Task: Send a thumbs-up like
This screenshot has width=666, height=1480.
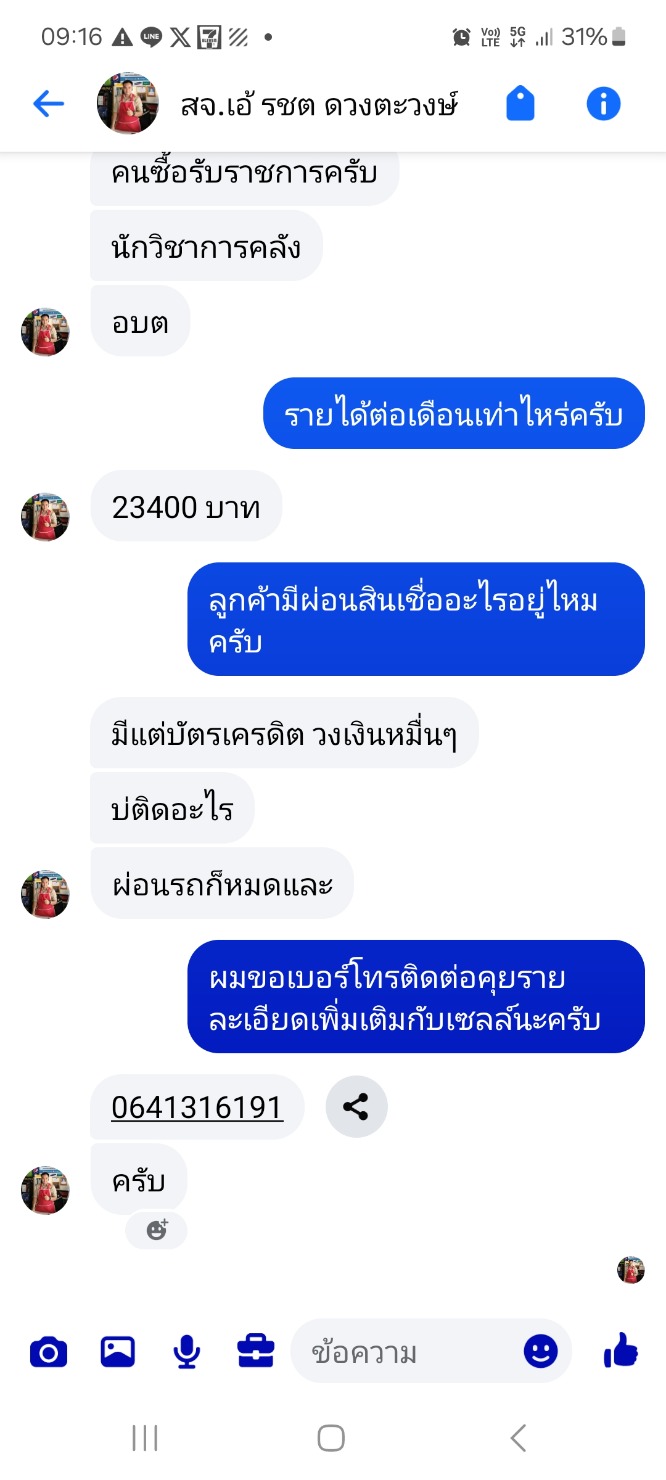Action: click(x=620, y=1351)
